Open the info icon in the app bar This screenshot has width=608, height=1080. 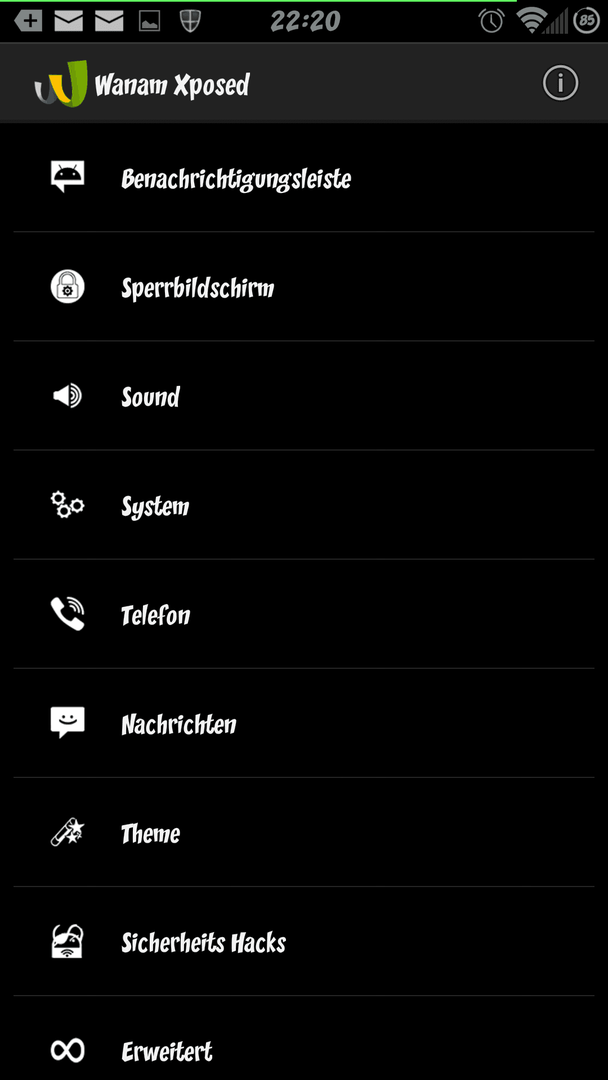point(560,83)
